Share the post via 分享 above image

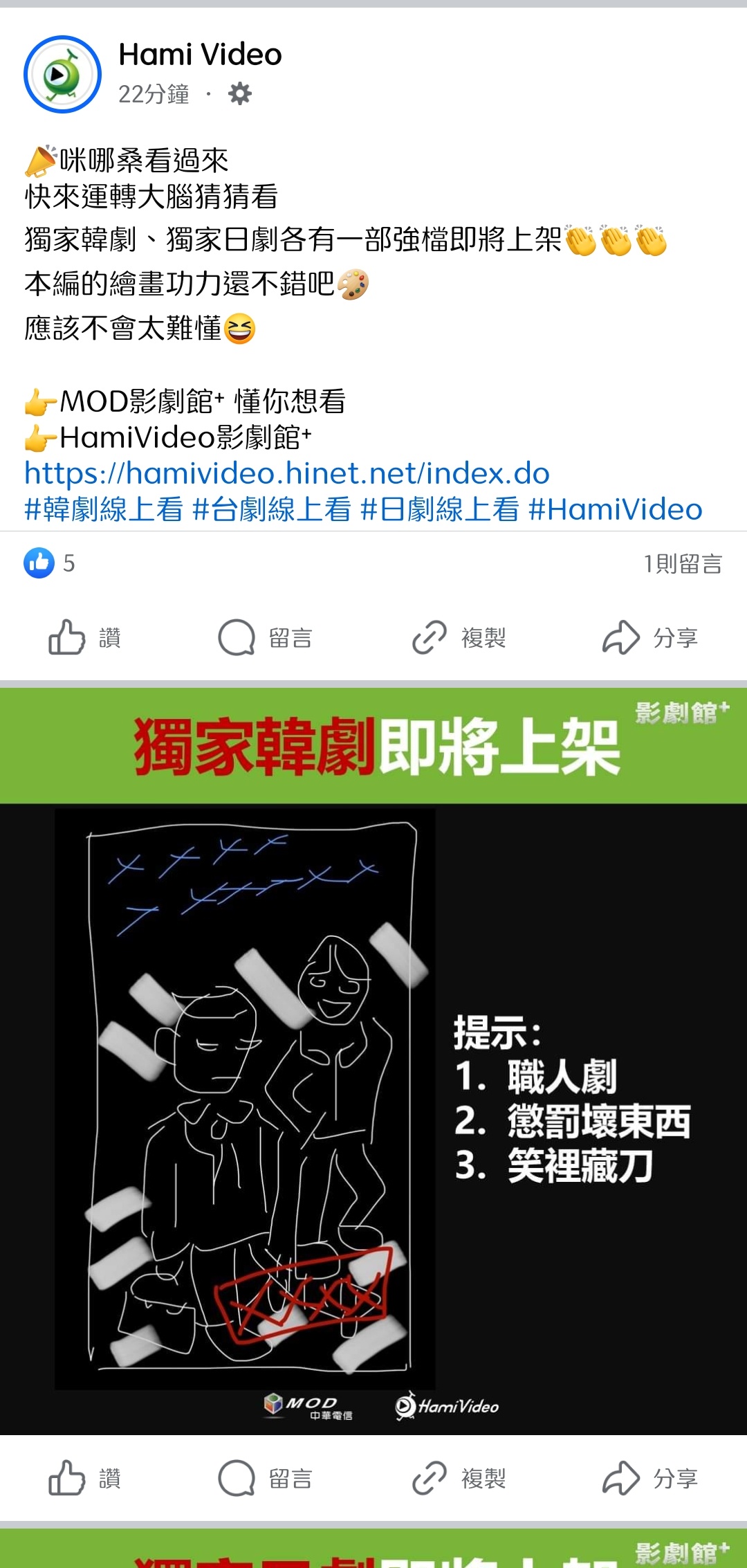click(650, 637)
